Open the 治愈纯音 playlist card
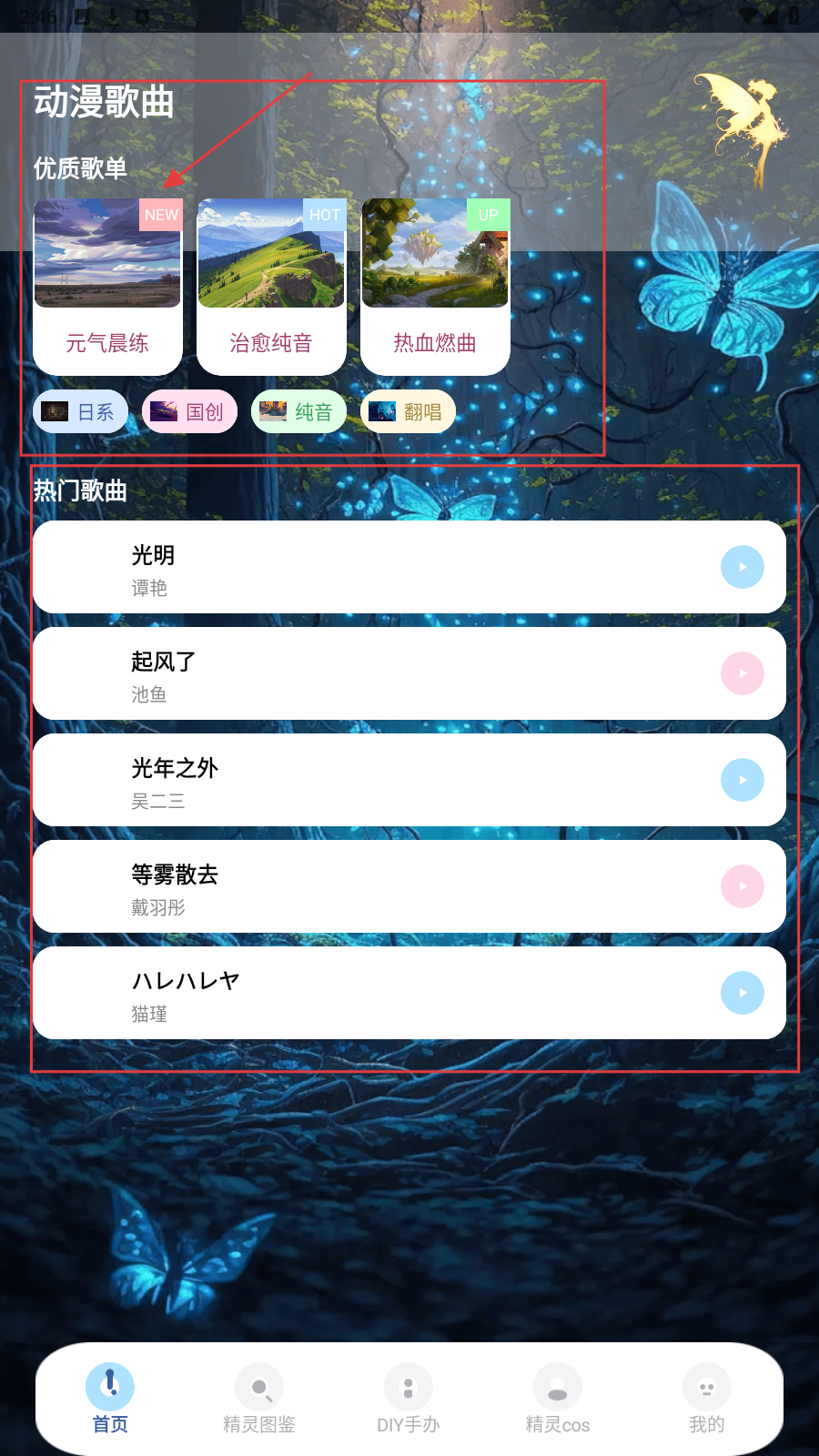 click(271, 286)
